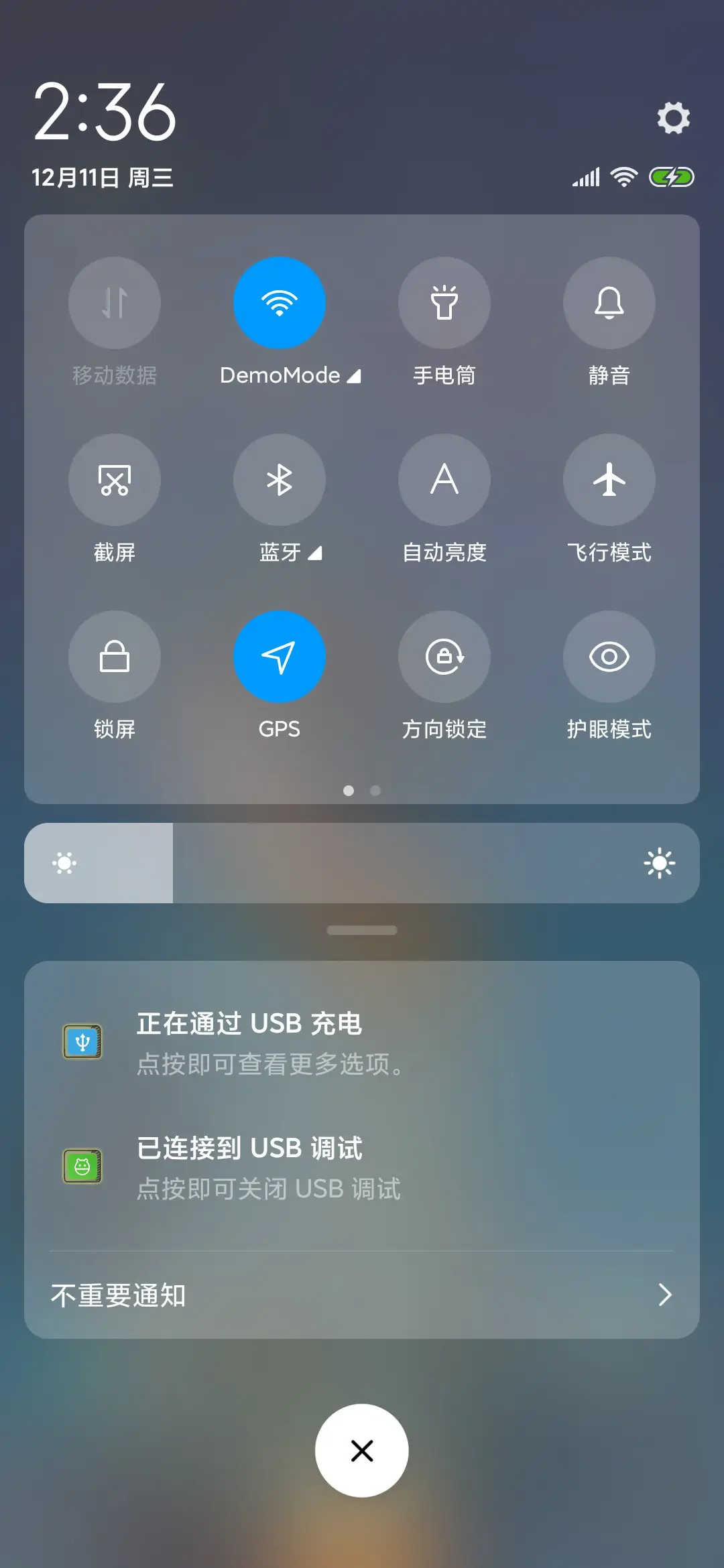
Task: Switch to second quick settings page dot
Action: [x=375, y=791]
